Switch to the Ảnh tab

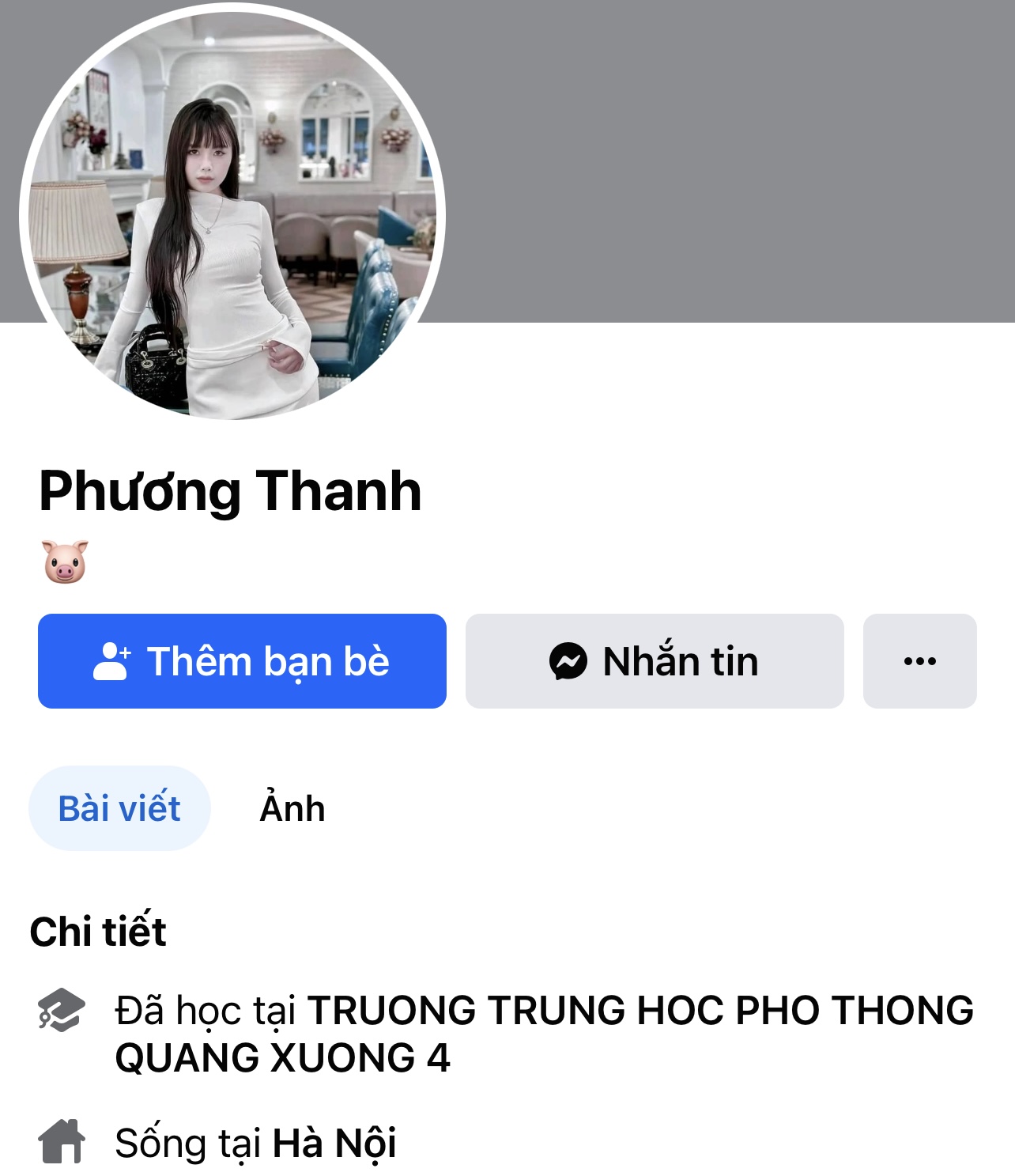(292, 808)
